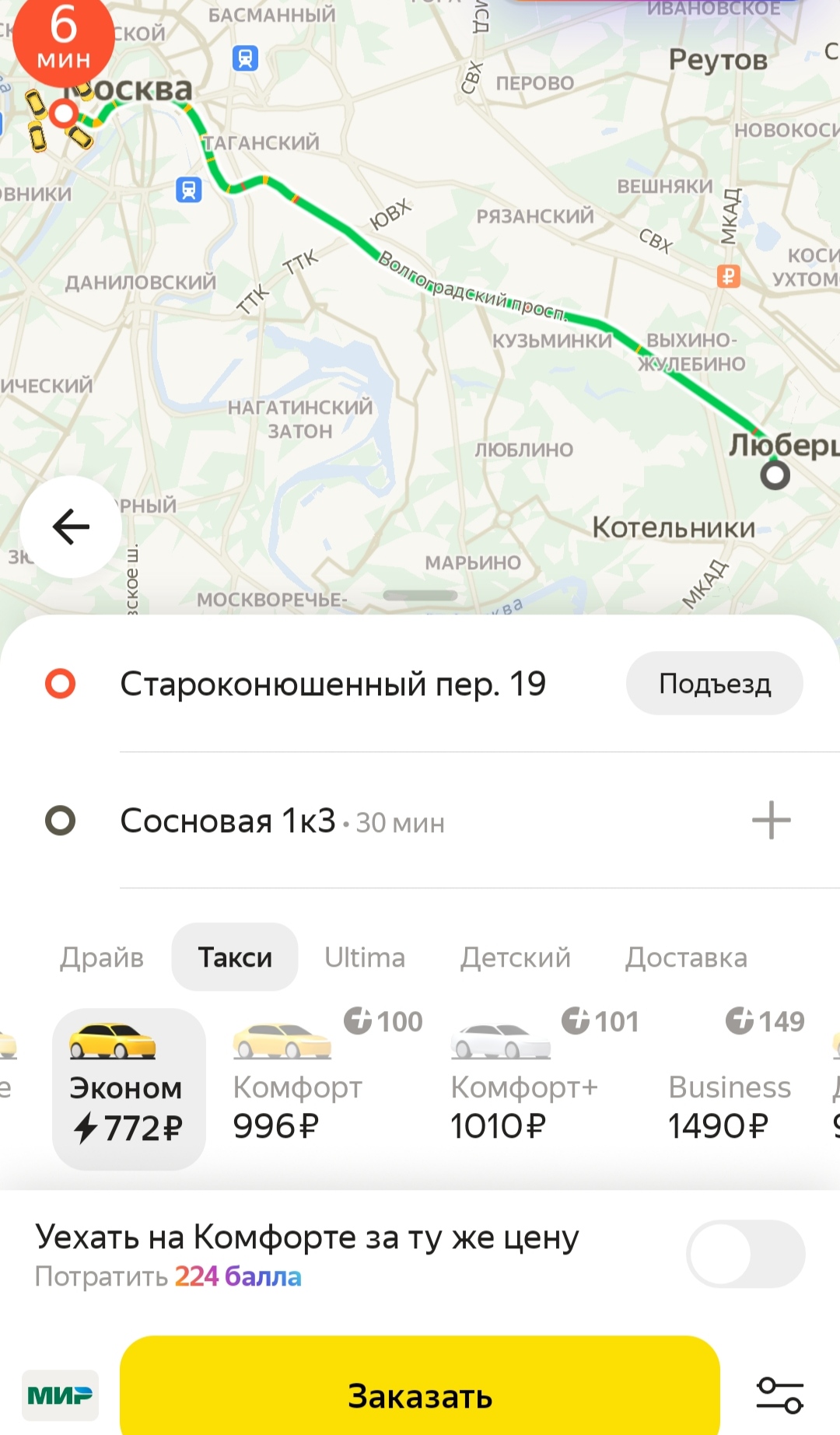840x1435 pixels.
Task: Open the Детский tab
Action: (x=515, y=957)
